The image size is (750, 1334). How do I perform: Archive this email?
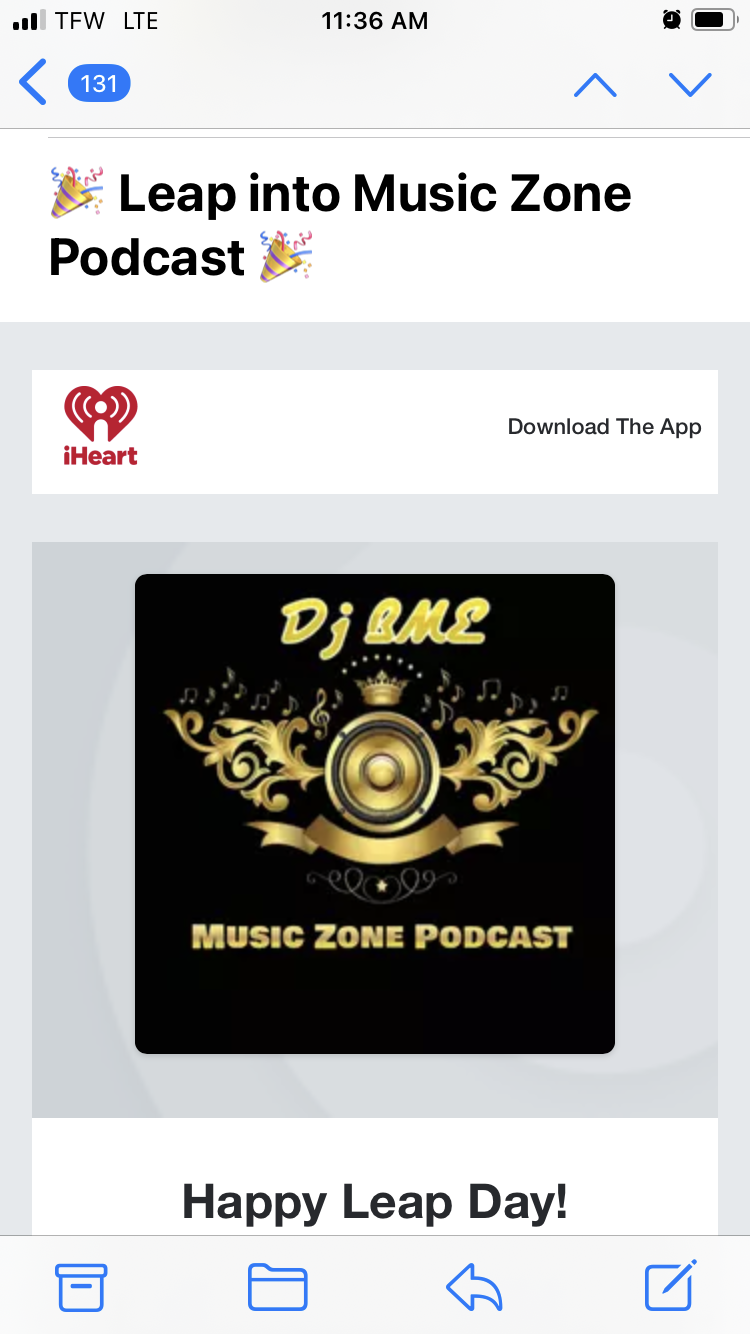point(81,1287)
